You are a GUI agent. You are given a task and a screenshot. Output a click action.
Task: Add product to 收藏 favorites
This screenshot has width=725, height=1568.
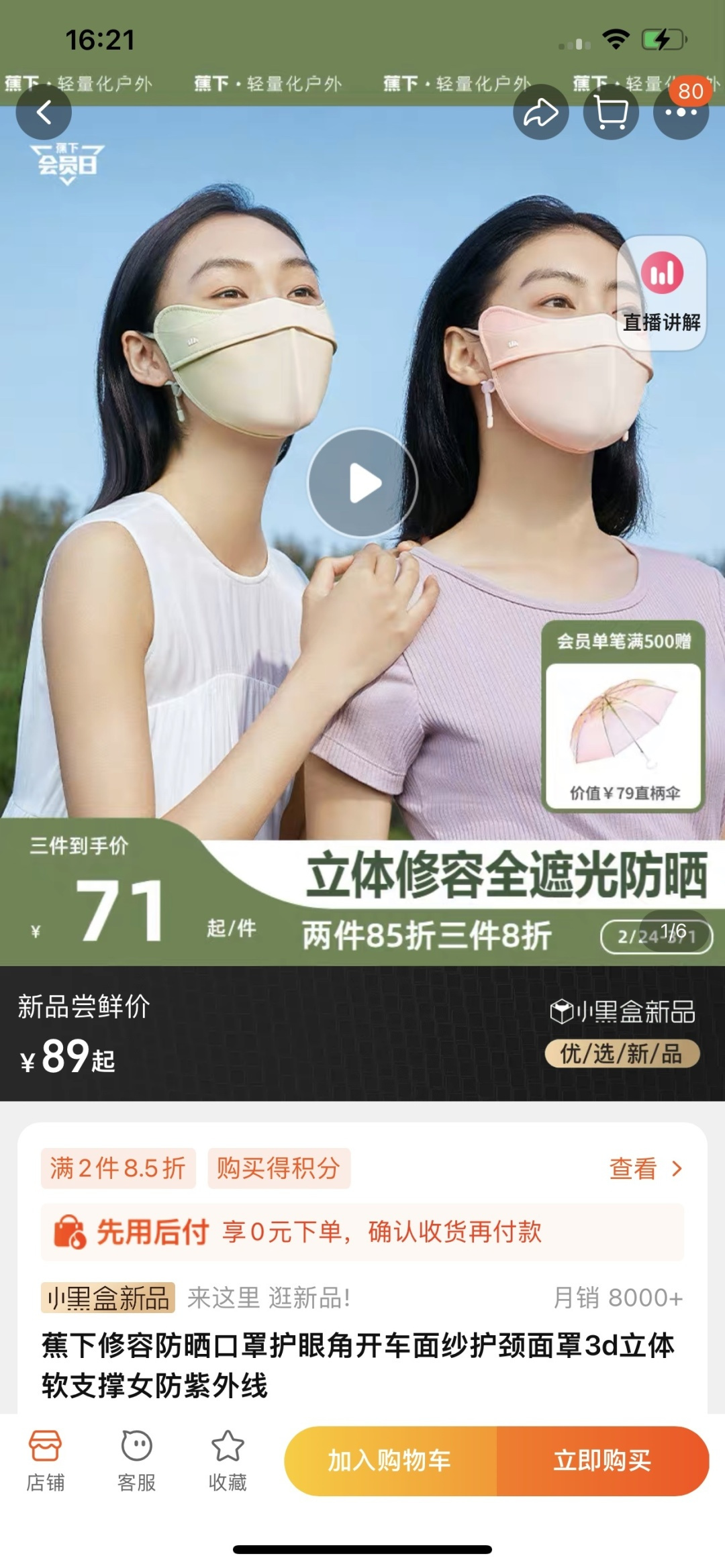coord(228,1460)
